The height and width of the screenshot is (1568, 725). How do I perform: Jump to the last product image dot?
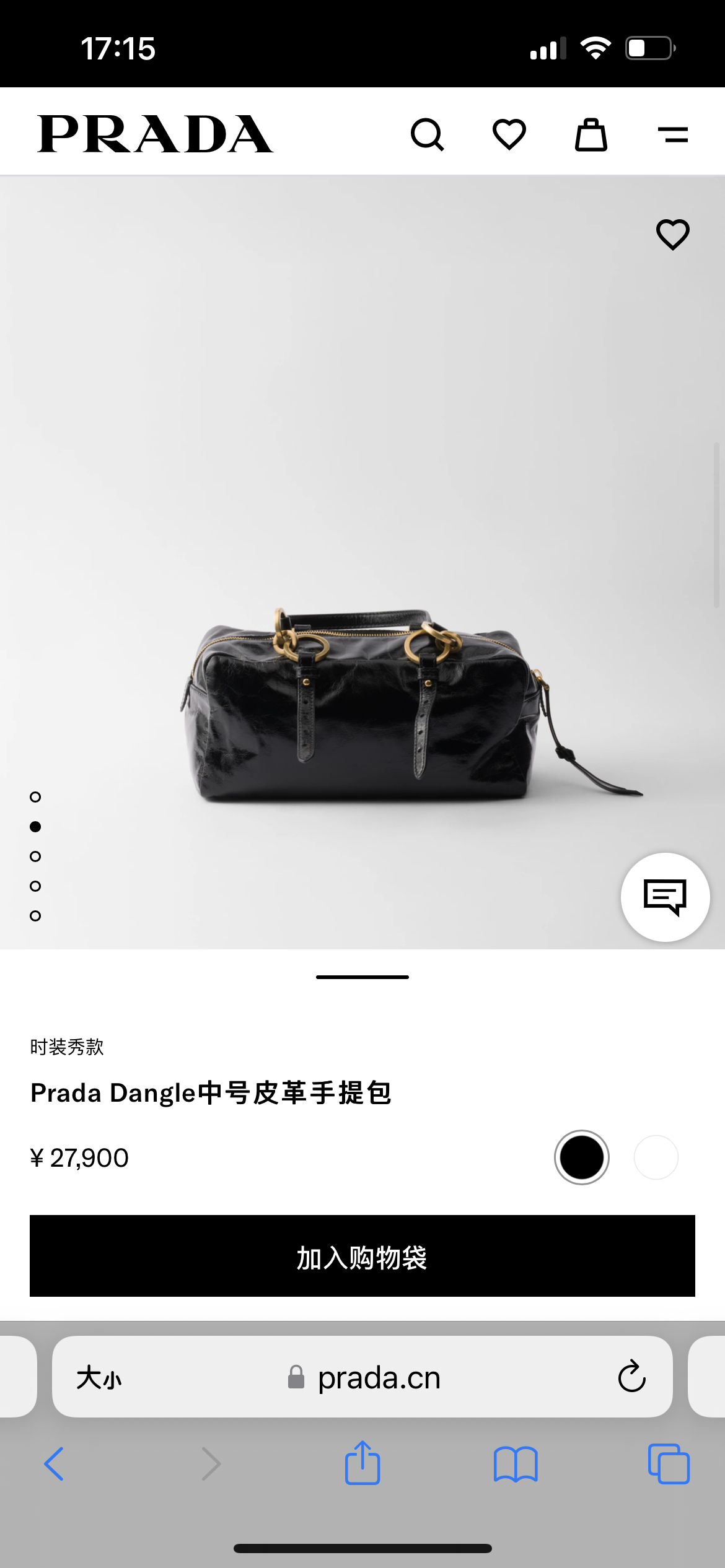coord(35,916)
